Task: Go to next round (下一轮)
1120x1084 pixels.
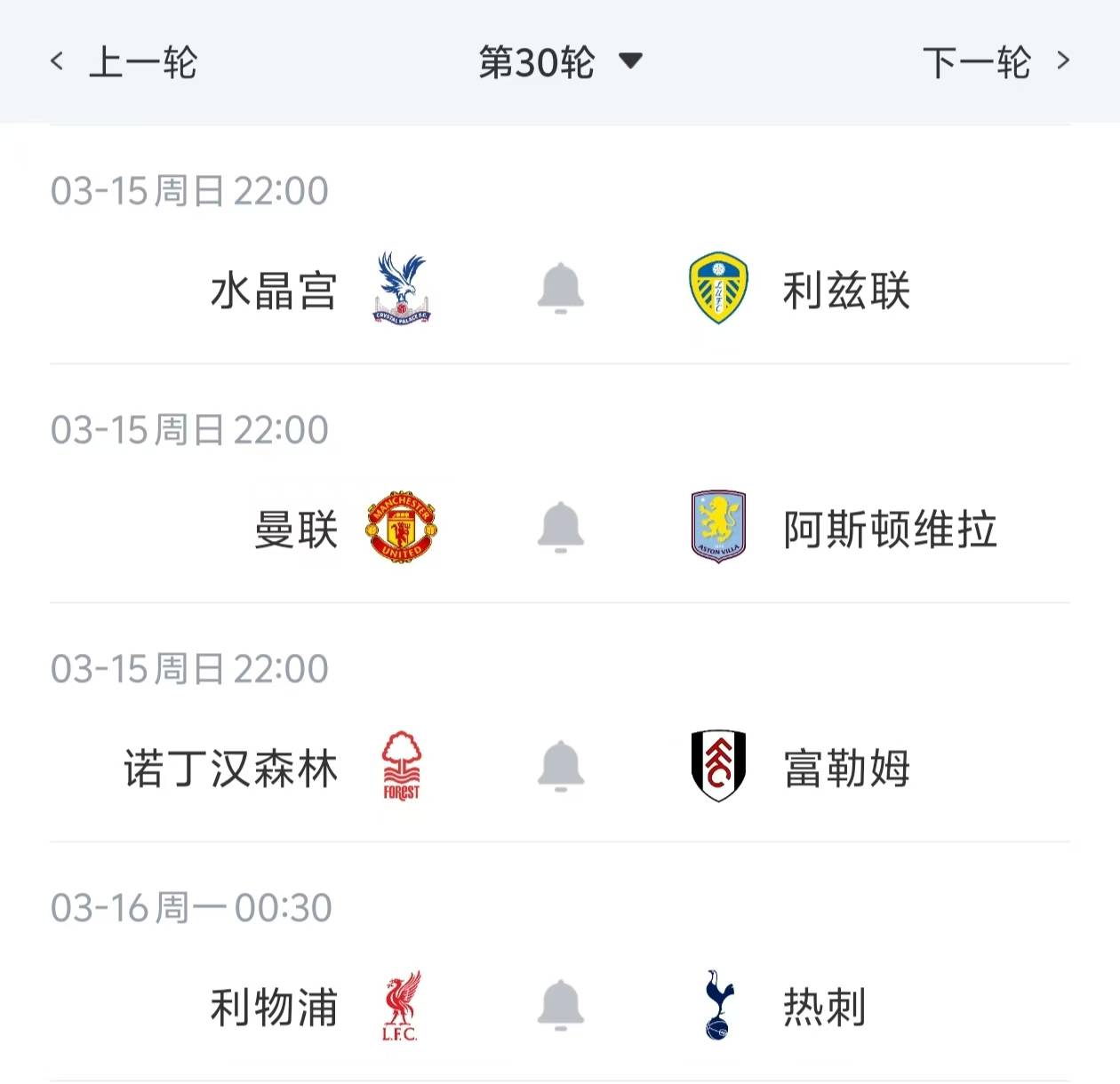Action: click(996, 62)
